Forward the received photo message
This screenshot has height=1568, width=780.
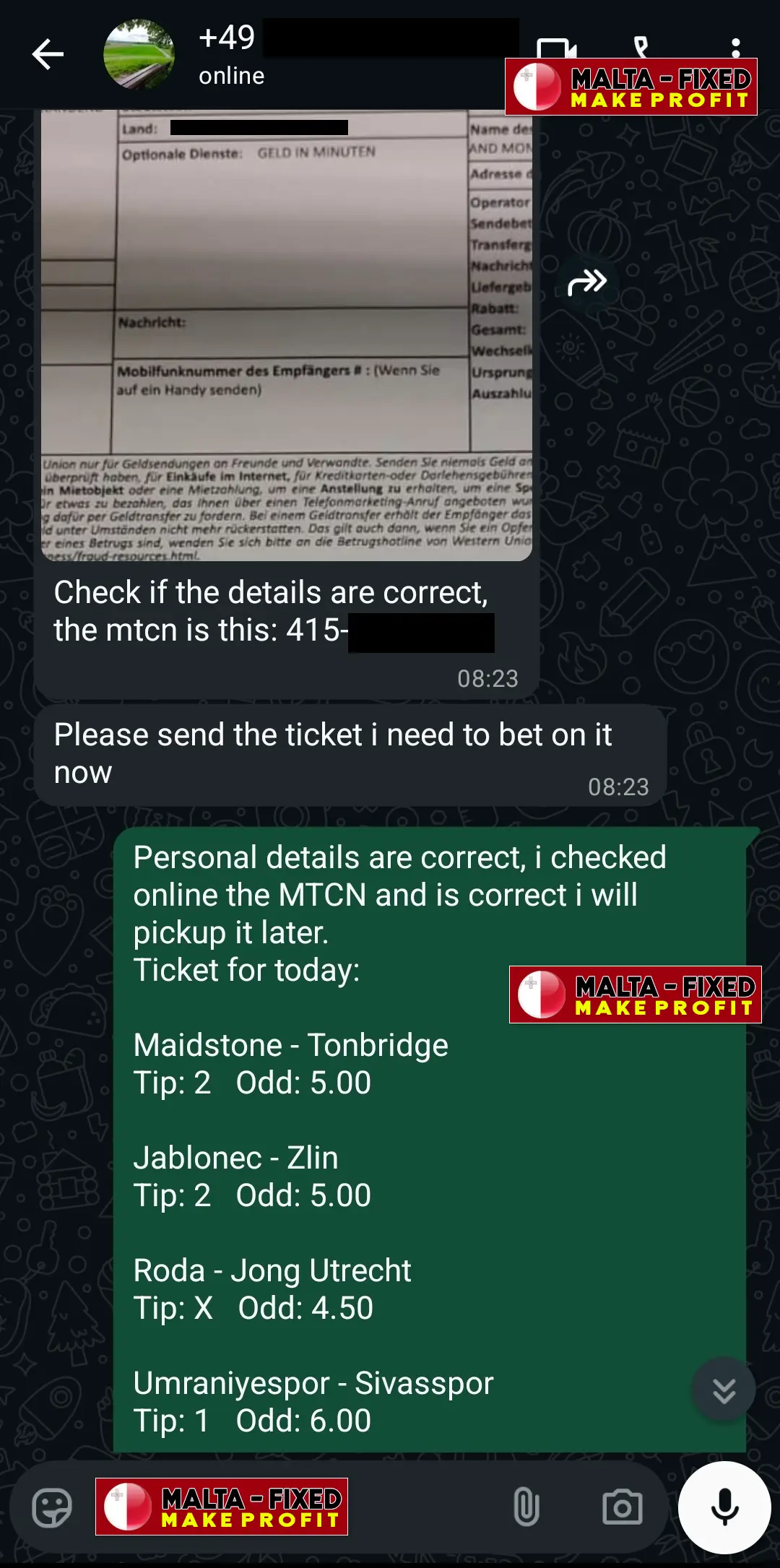coord(586,282)
